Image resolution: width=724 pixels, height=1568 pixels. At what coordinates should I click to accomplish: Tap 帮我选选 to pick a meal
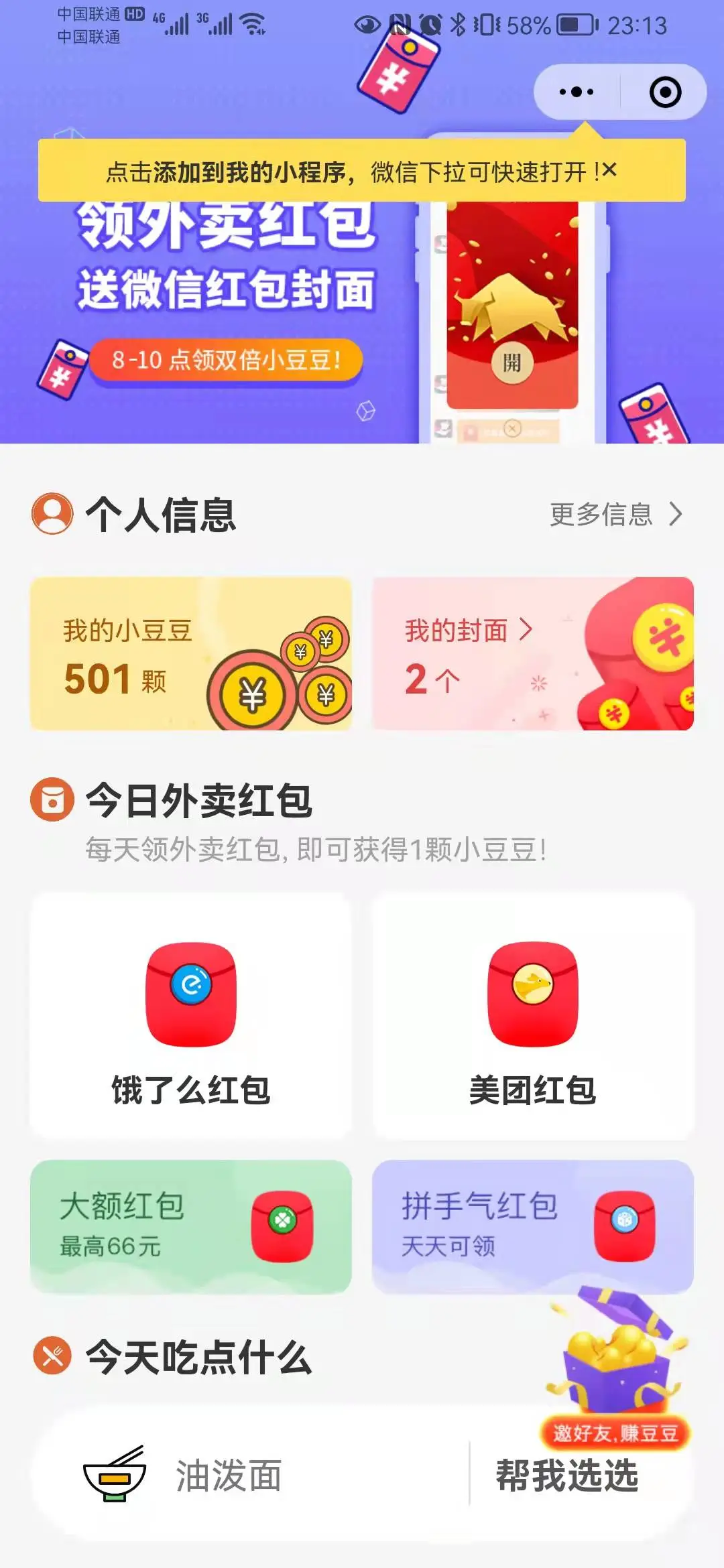pos(567,1476)
